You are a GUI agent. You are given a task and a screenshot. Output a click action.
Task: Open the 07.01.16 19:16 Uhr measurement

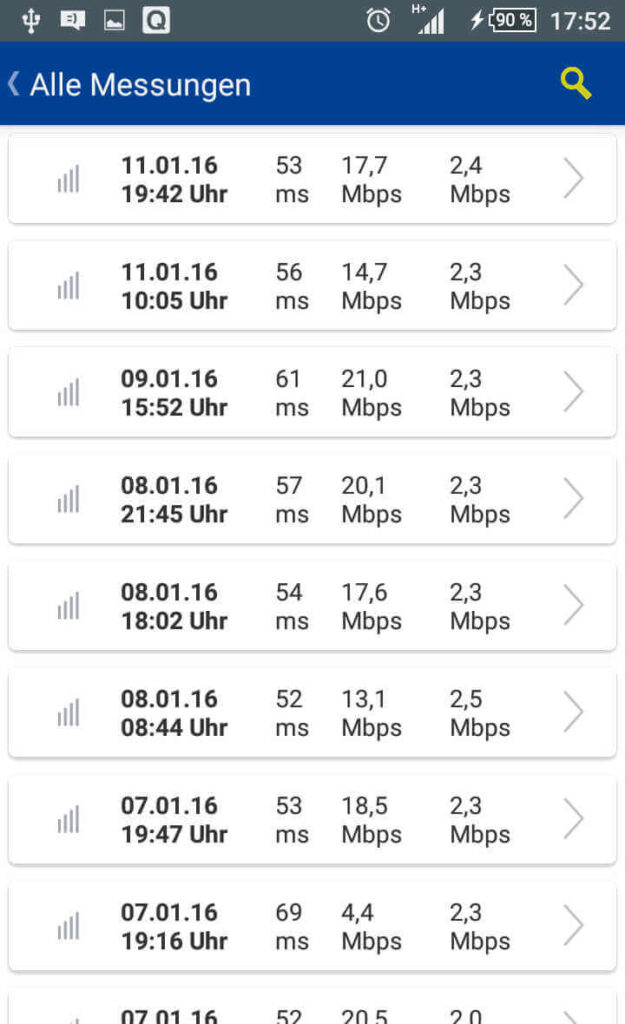pos(312,927)
